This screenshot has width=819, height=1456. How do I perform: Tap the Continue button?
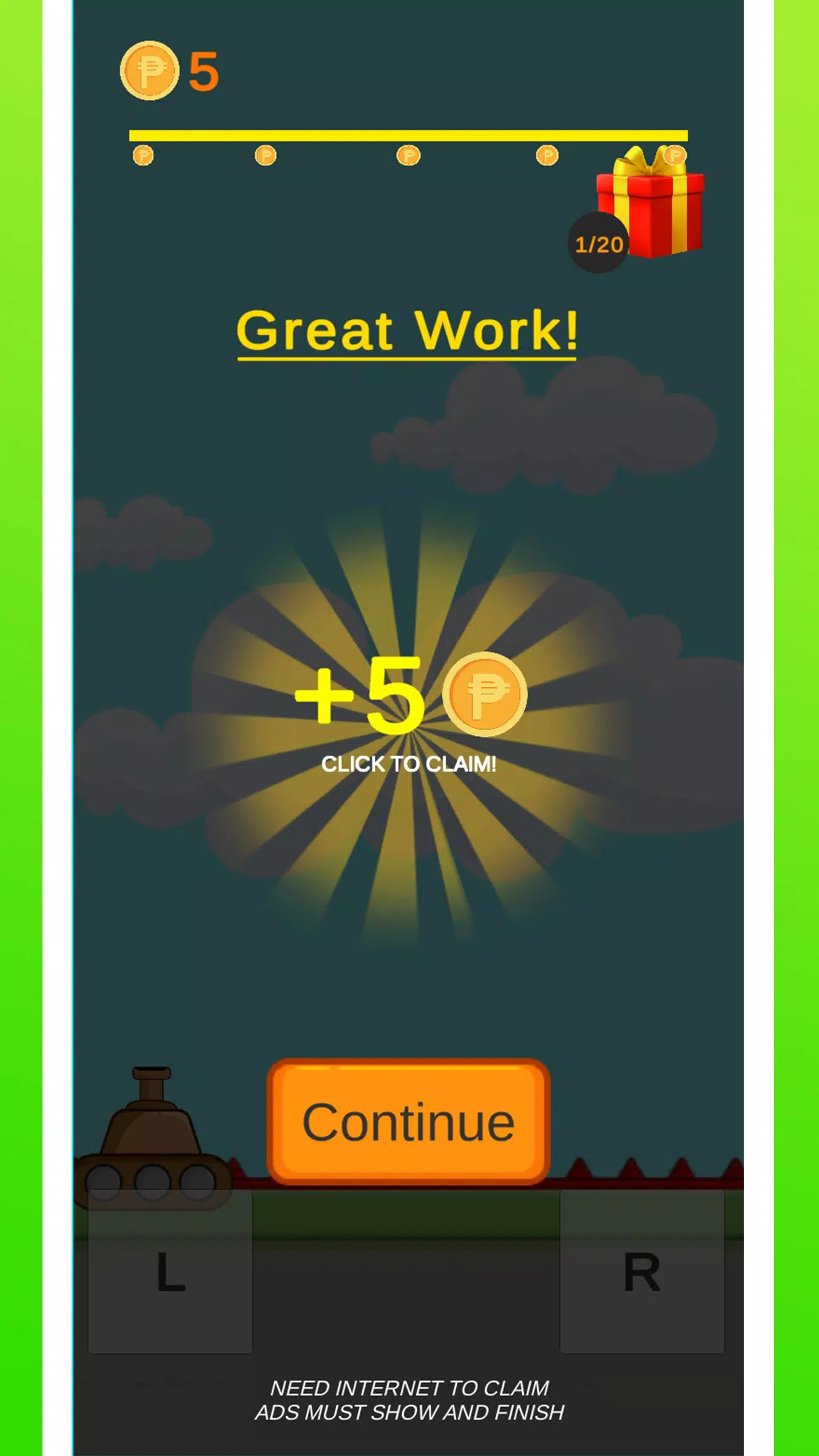(408, 1122)
